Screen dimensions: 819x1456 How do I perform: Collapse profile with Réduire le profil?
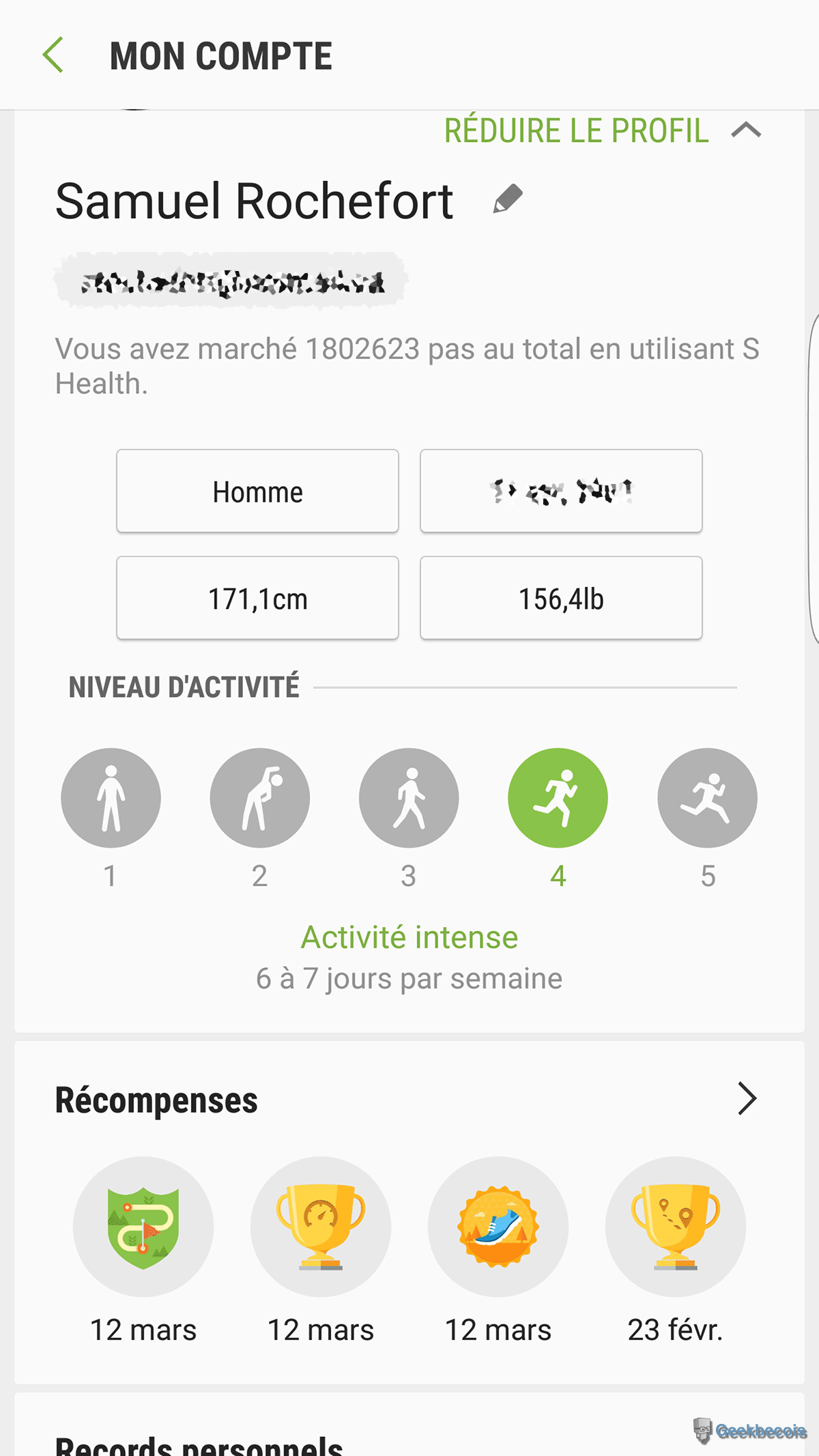[601, 130]
